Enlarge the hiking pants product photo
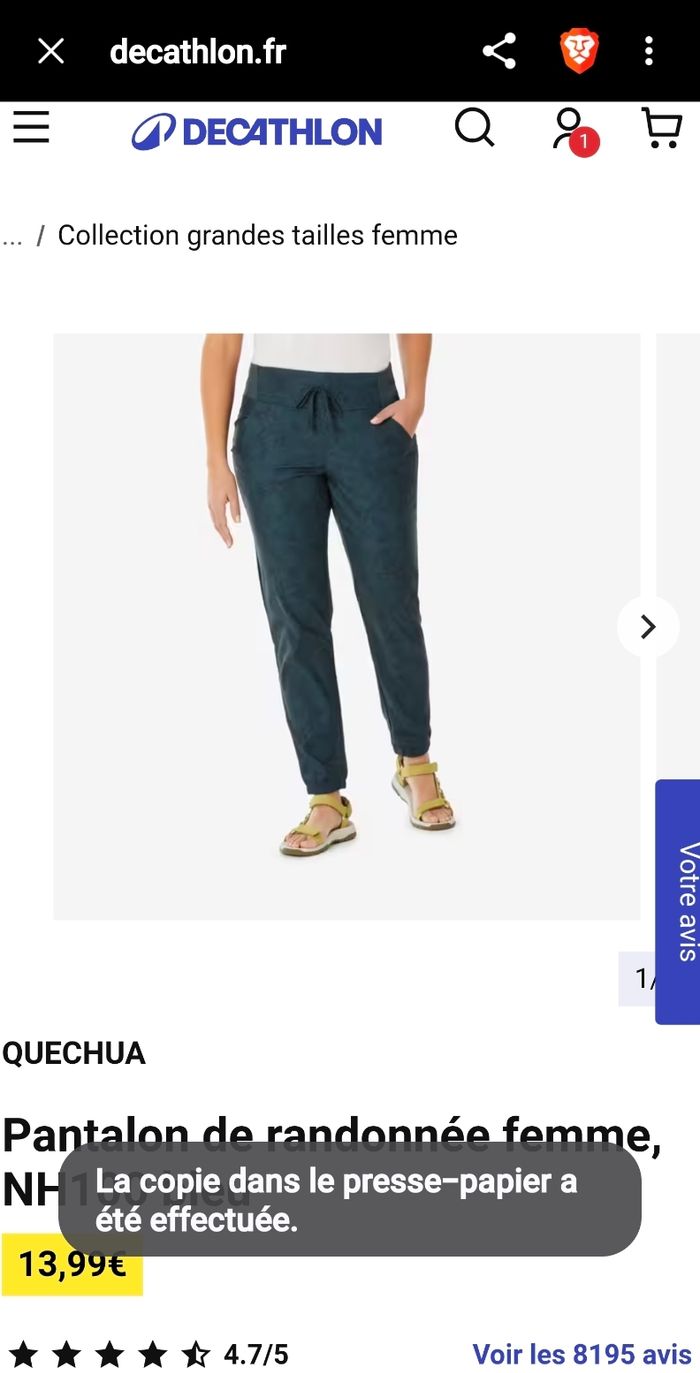Image resolution: width=700 pixels, height=1373 pixels. 346,626
